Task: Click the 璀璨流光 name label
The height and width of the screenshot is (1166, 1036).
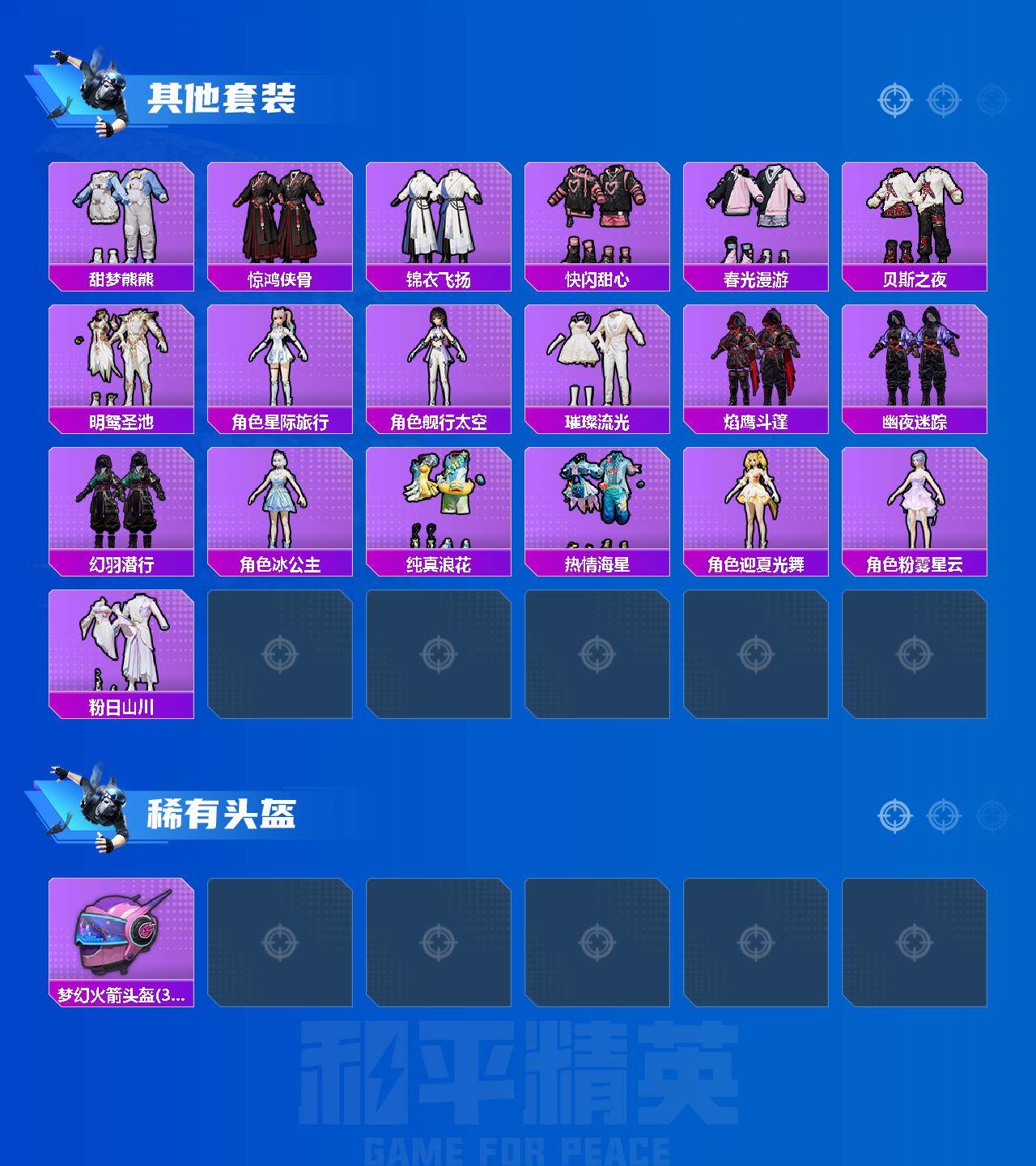Action: [x=597, y=420]
